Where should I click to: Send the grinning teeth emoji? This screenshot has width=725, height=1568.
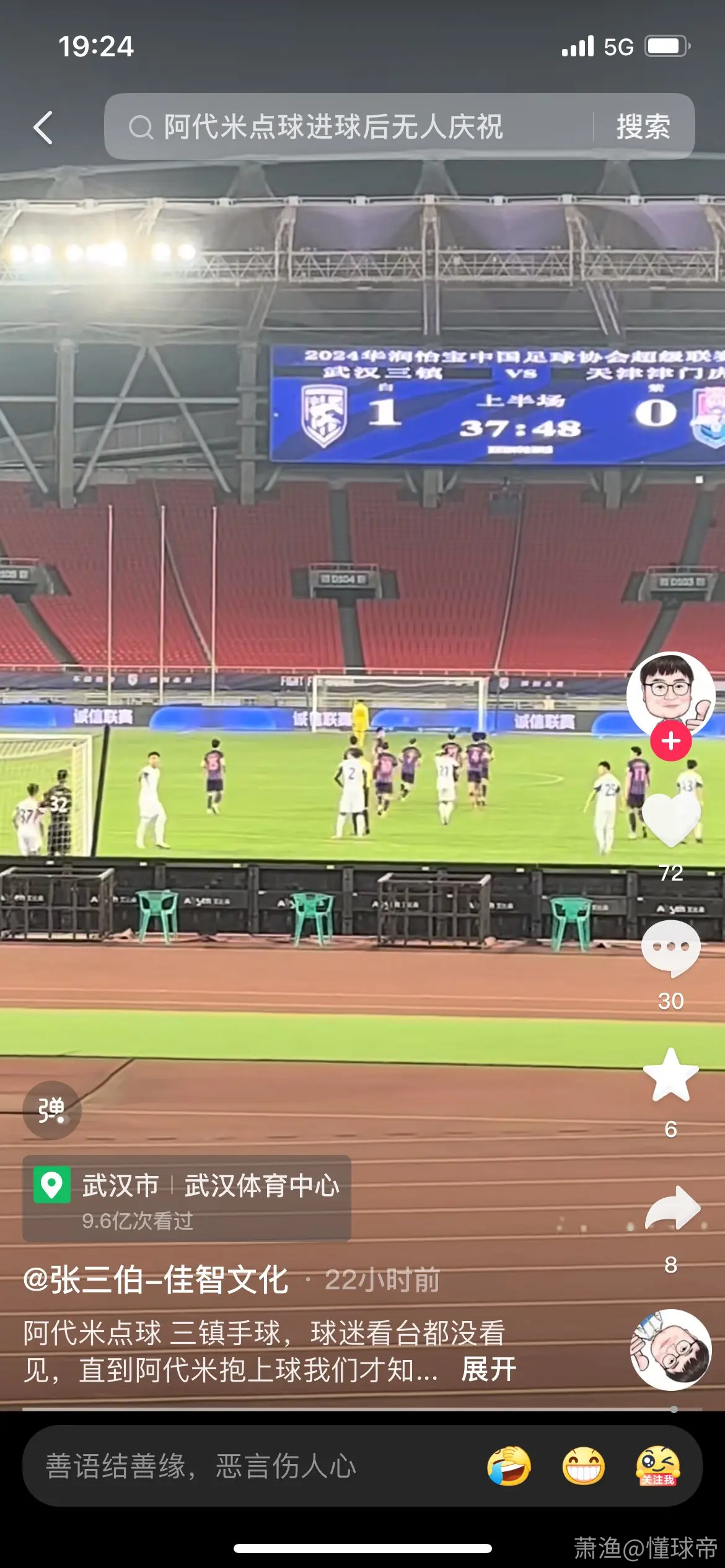pyautogui.click(x=583, y=1466)
